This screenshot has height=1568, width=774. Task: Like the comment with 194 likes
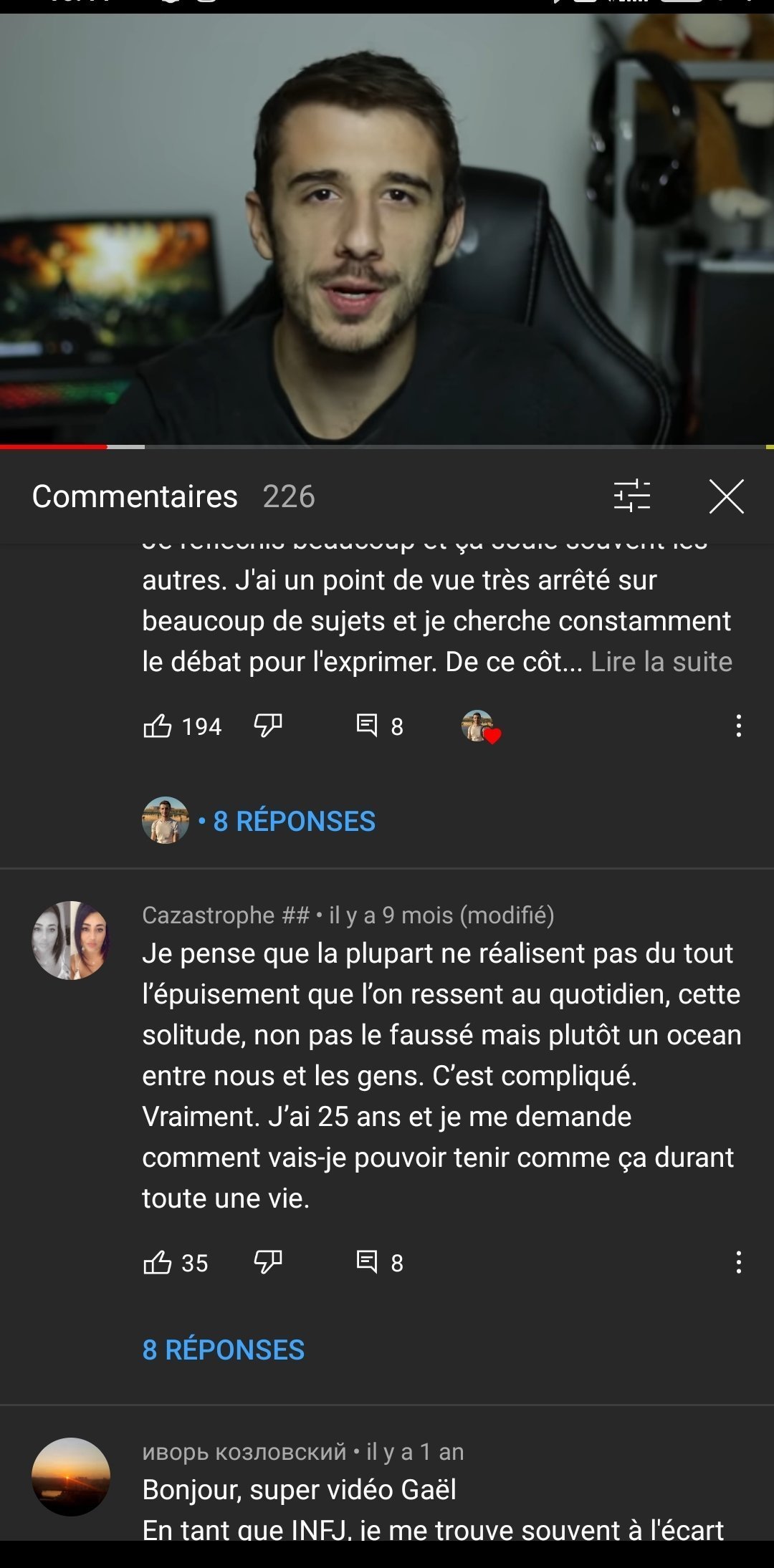(x=158, y=726)
